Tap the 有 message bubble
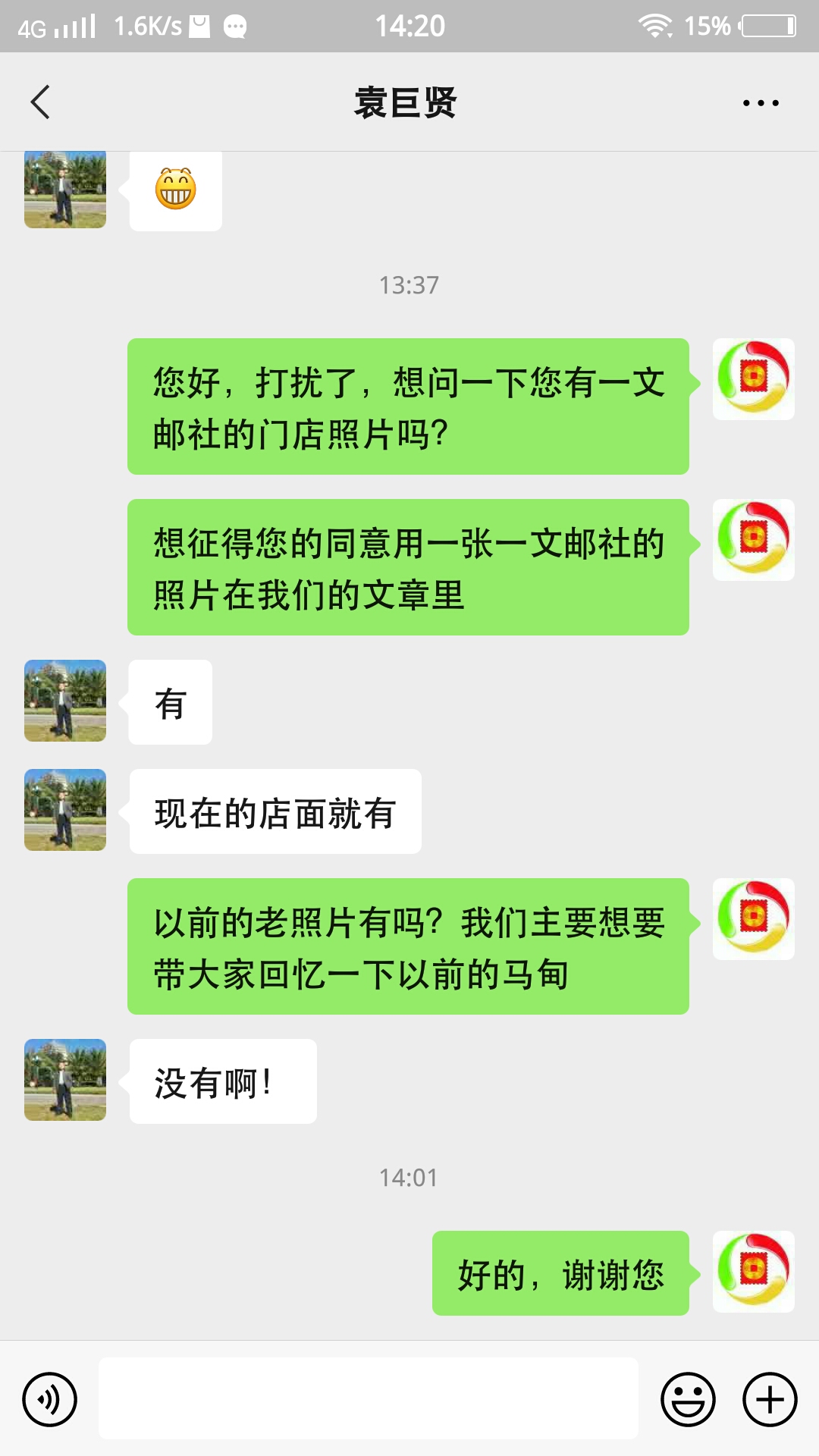The height and width of the screenshot is (1456, 819). tap(168, 702)
